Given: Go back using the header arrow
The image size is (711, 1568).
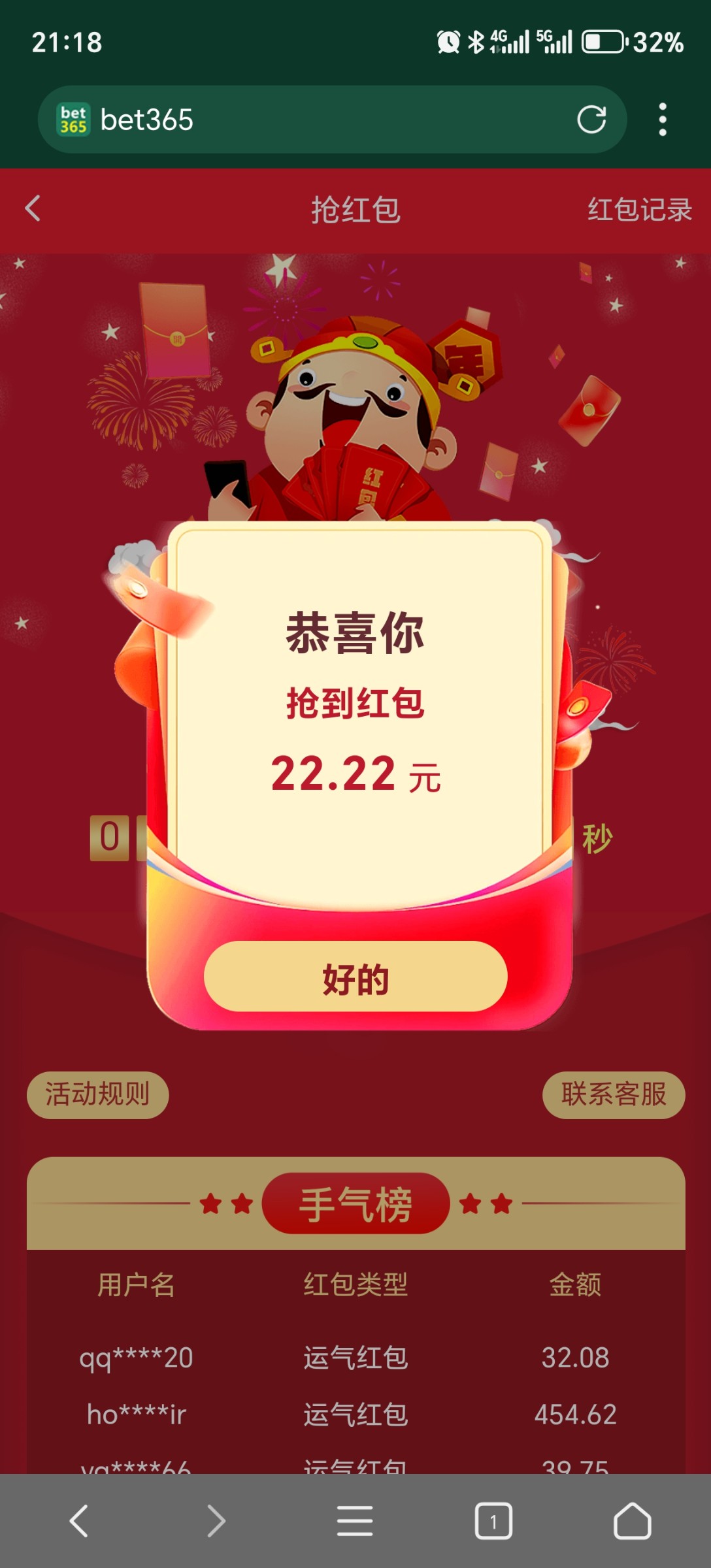Looking at the screenshot, I should tap(33, 209).
